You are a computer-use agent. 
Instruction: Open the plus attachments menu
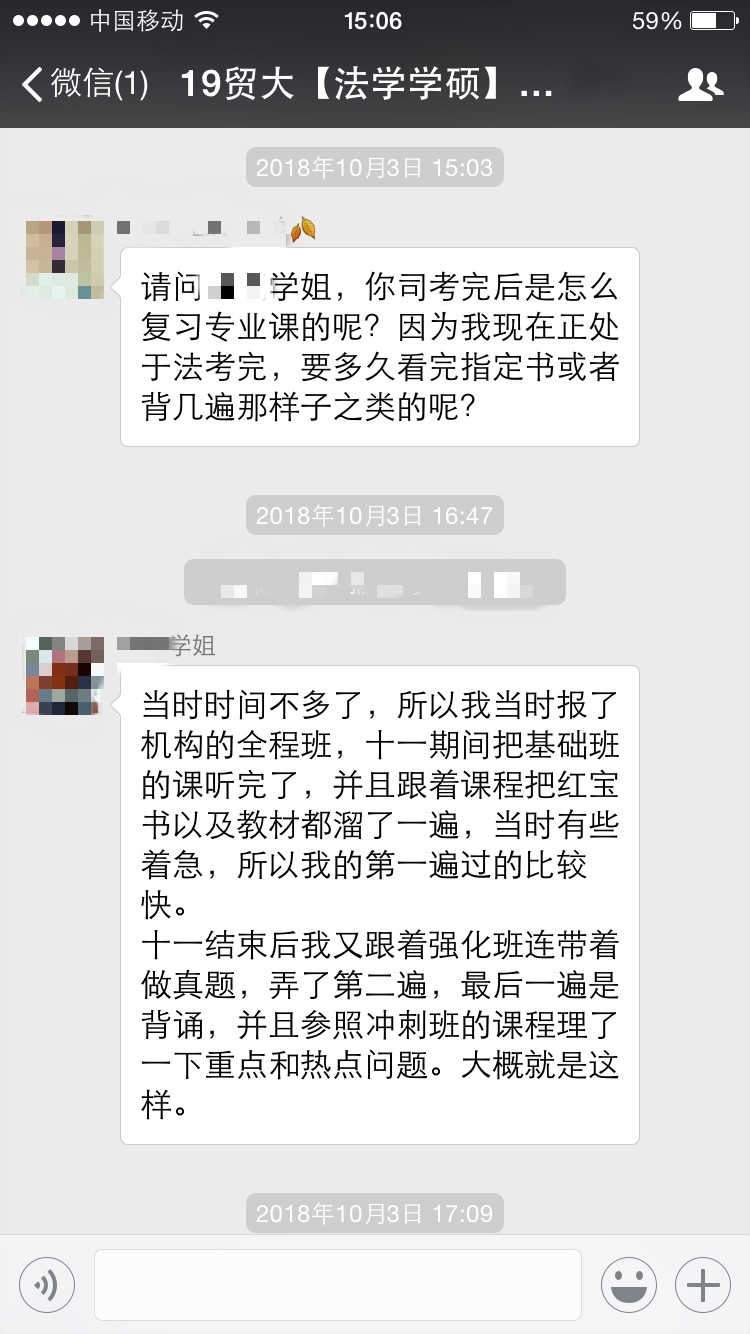point(703,1285)
